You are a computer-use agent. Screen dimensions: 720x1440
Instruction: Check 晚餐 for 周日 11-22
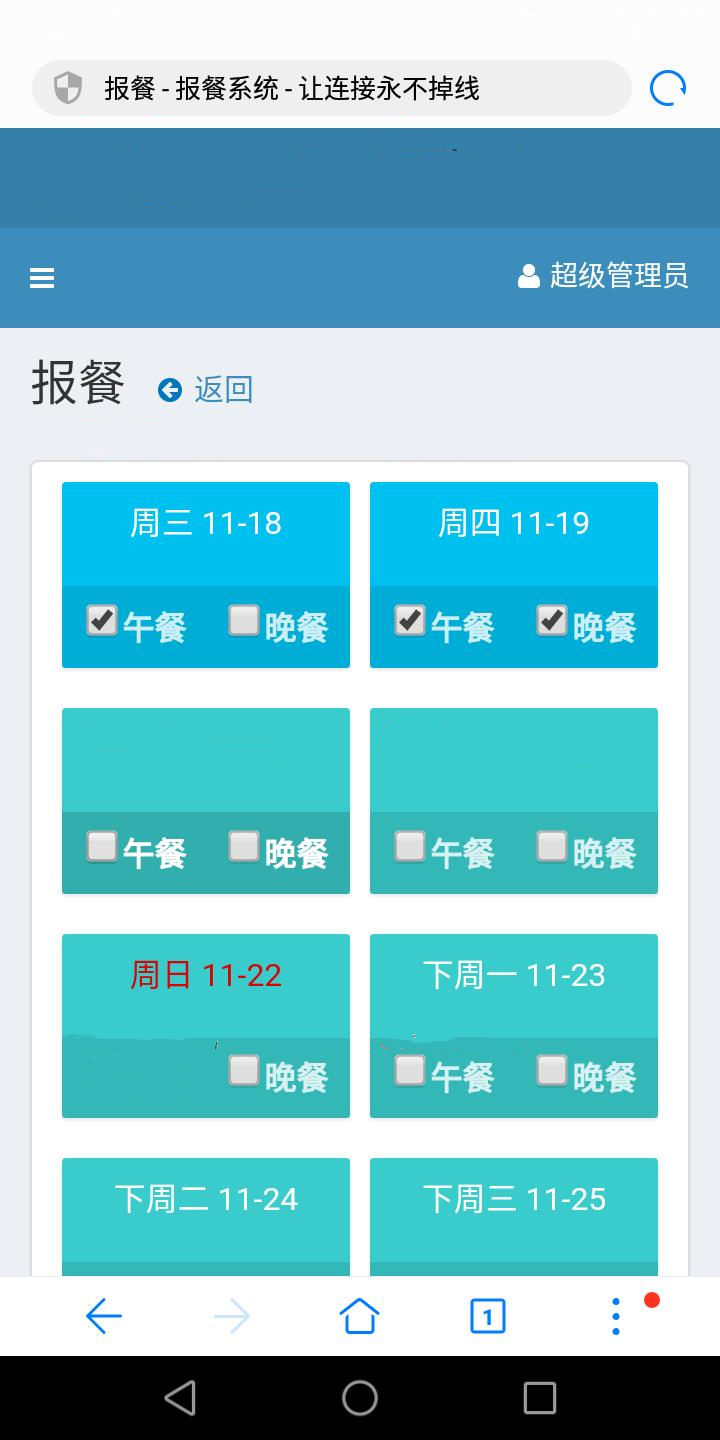coord(244,1071)
